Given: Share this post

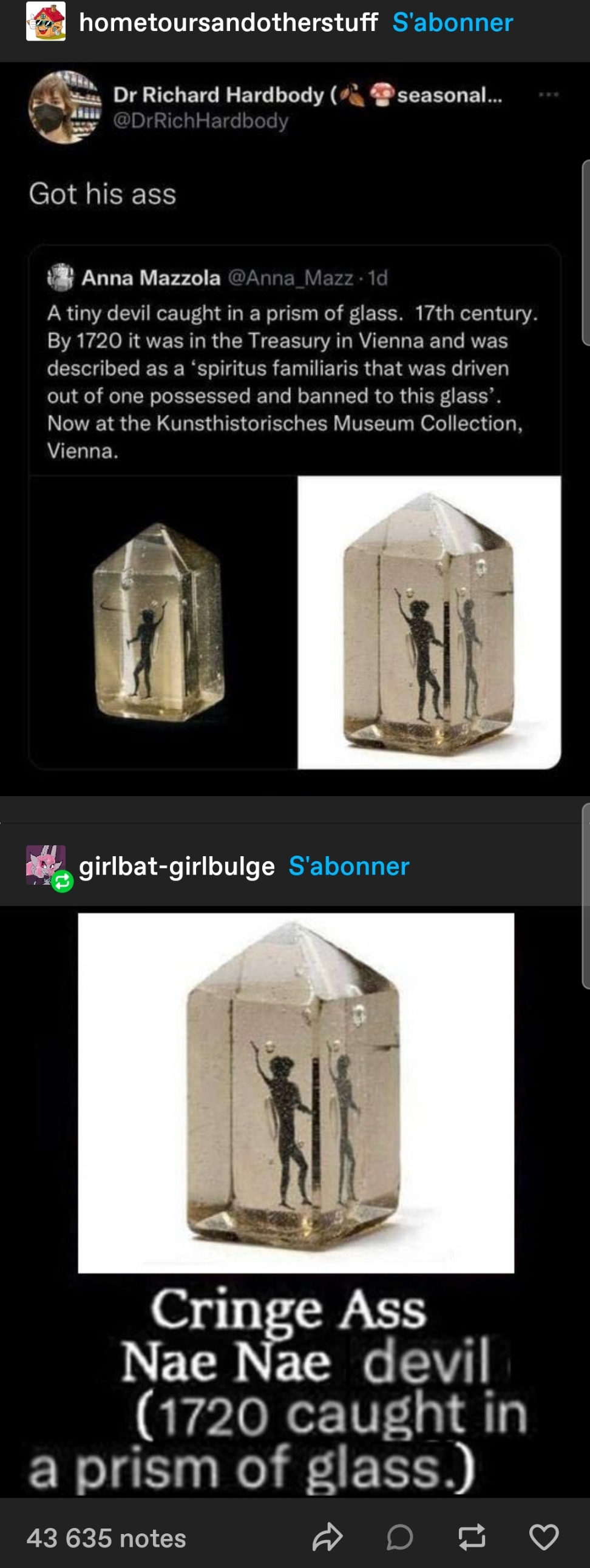Looking at the screenshot, I should click(328, 1537).
